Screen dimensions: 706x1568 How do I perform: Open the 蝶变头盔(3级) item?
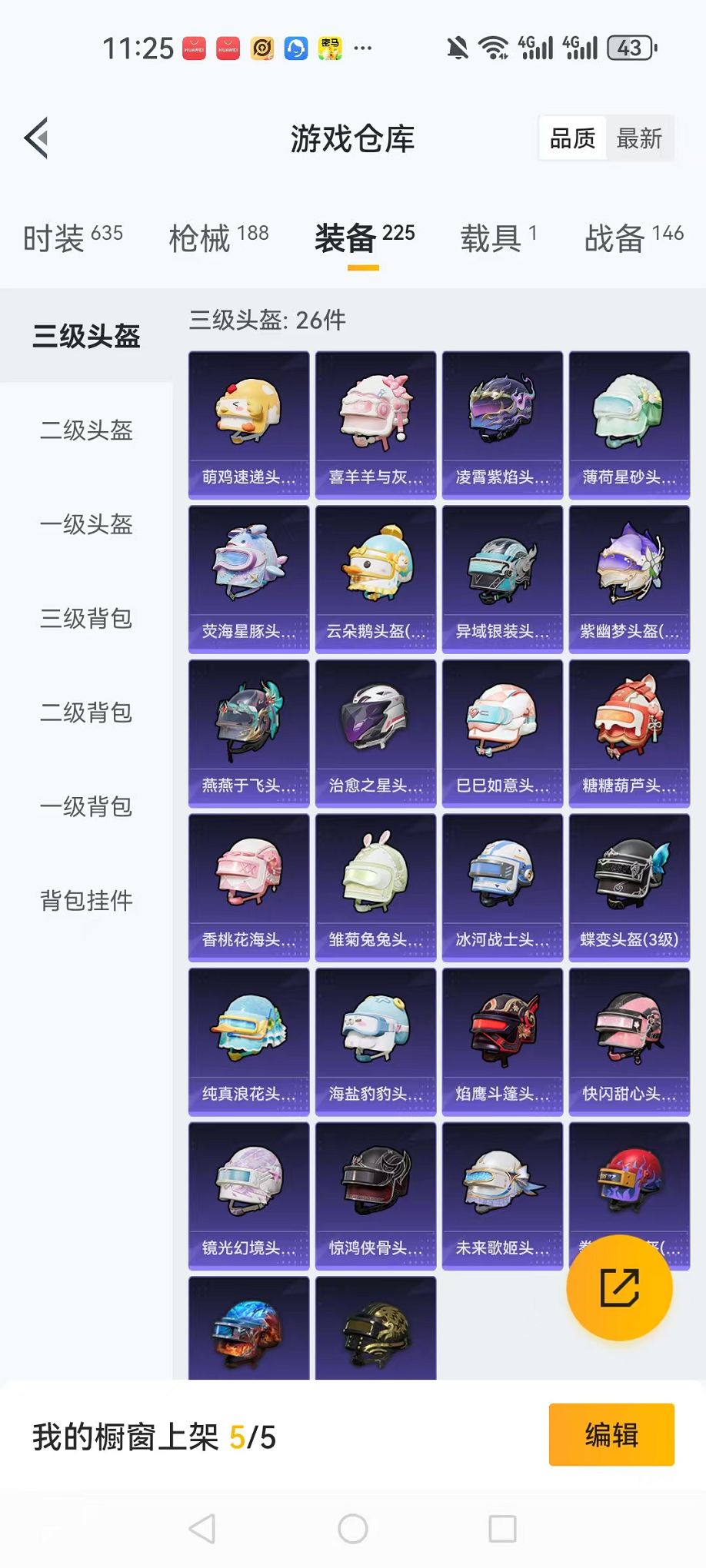click(629, 887)
